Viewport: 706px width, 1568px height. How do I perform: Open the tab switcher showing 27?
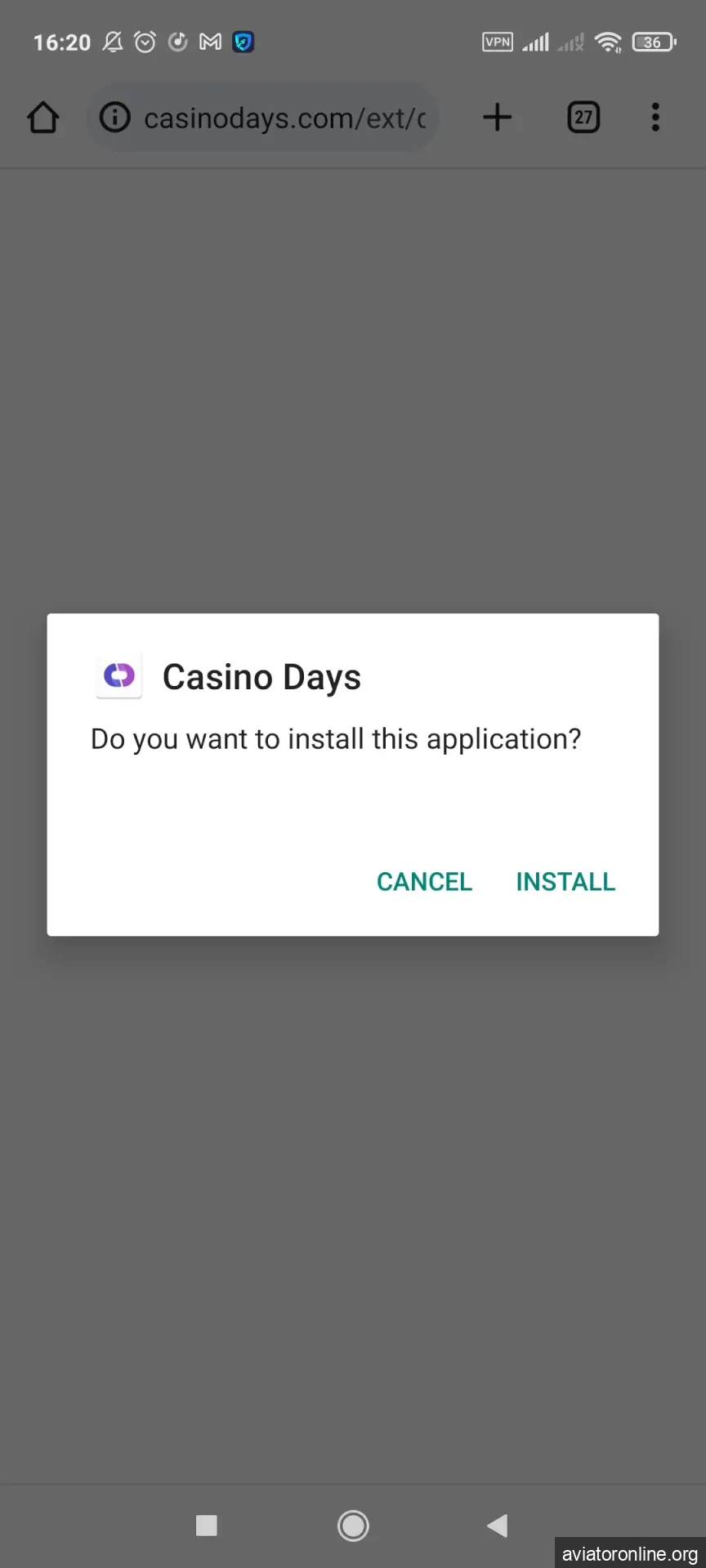583,118
